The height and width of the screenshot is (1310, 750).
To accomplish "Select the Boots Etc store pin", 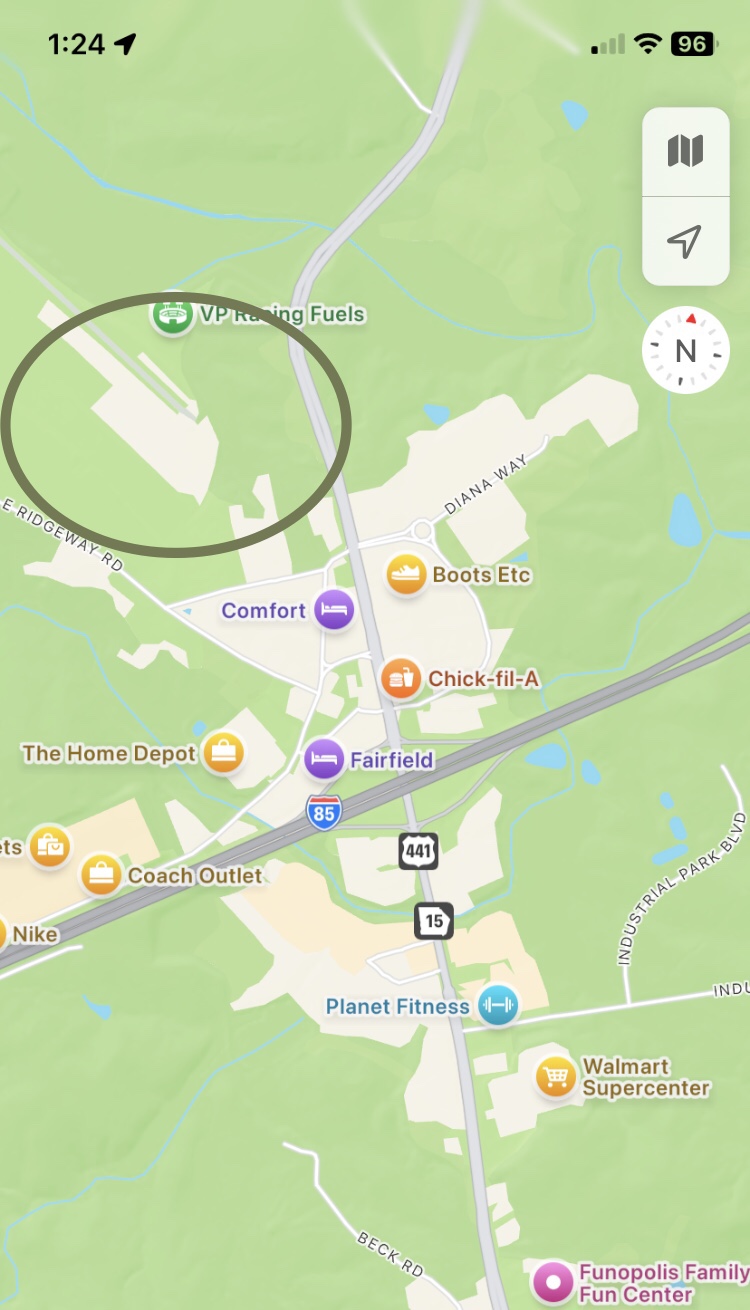I will tap(407, 575).
